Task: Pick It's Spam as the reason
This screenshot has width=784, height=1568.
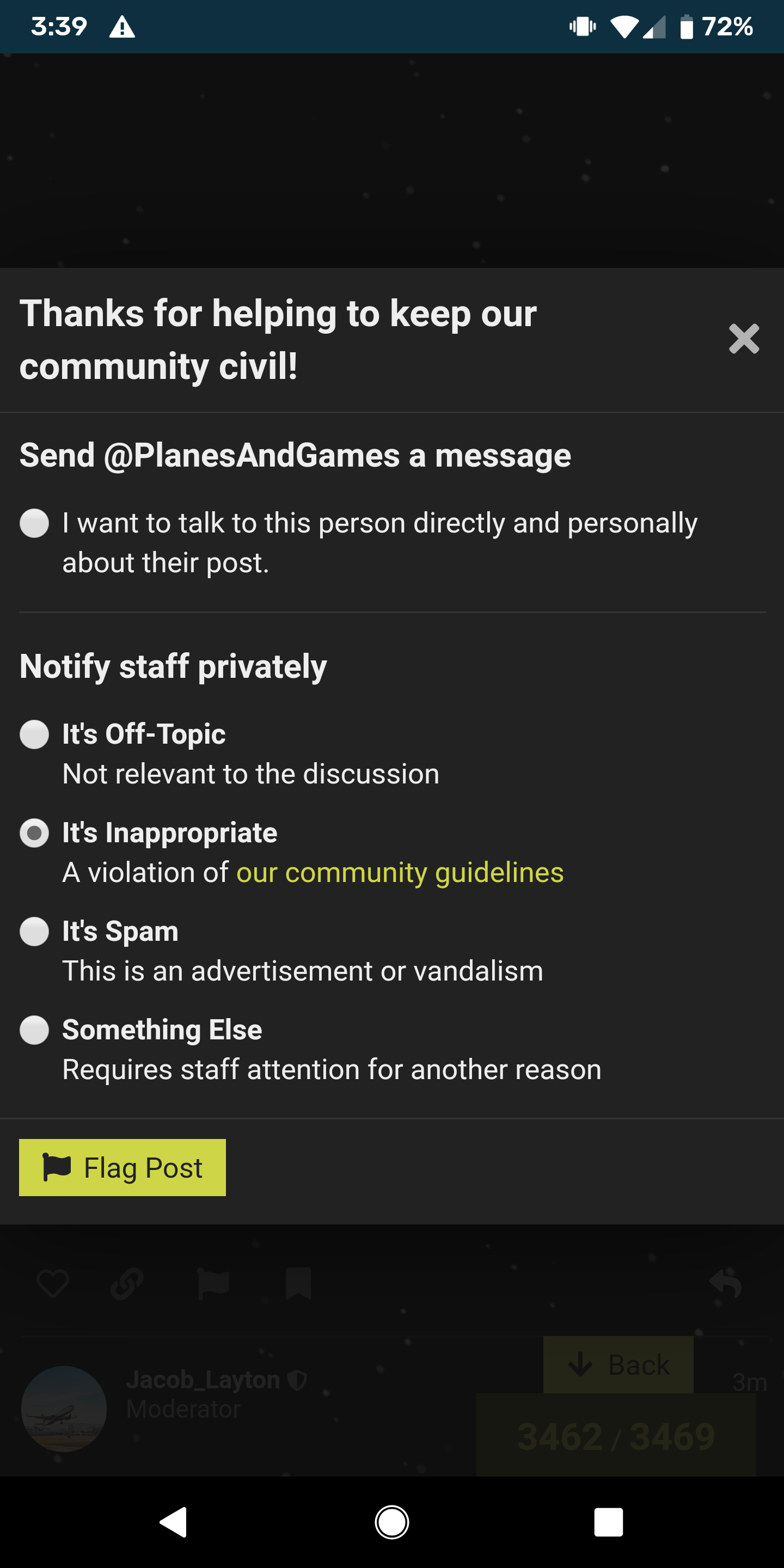Action: point(34,932)
